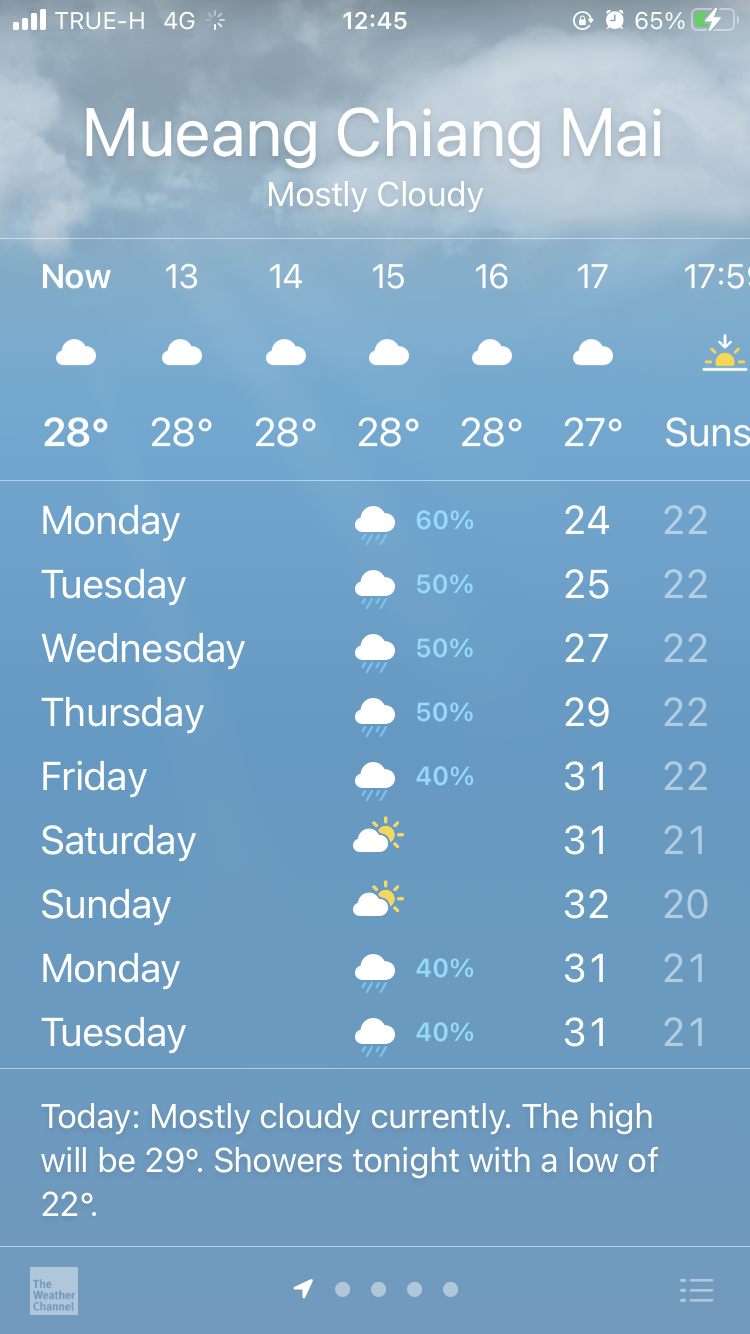Screen dimensions: 750x1334
Task: Open the city list menu icon
Action: (696, 1290)
